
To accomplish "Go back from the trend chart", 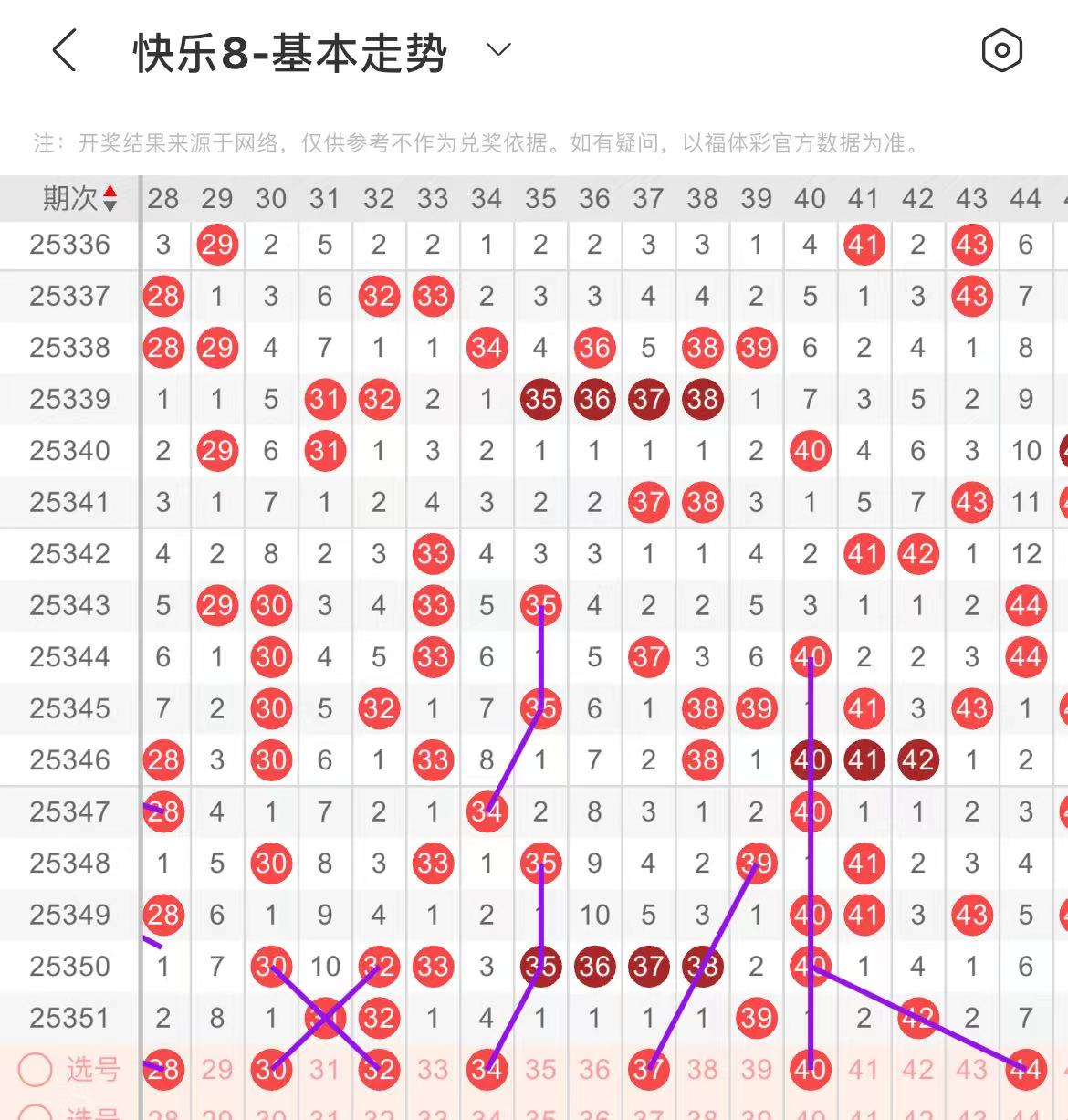I will point(64,50).
